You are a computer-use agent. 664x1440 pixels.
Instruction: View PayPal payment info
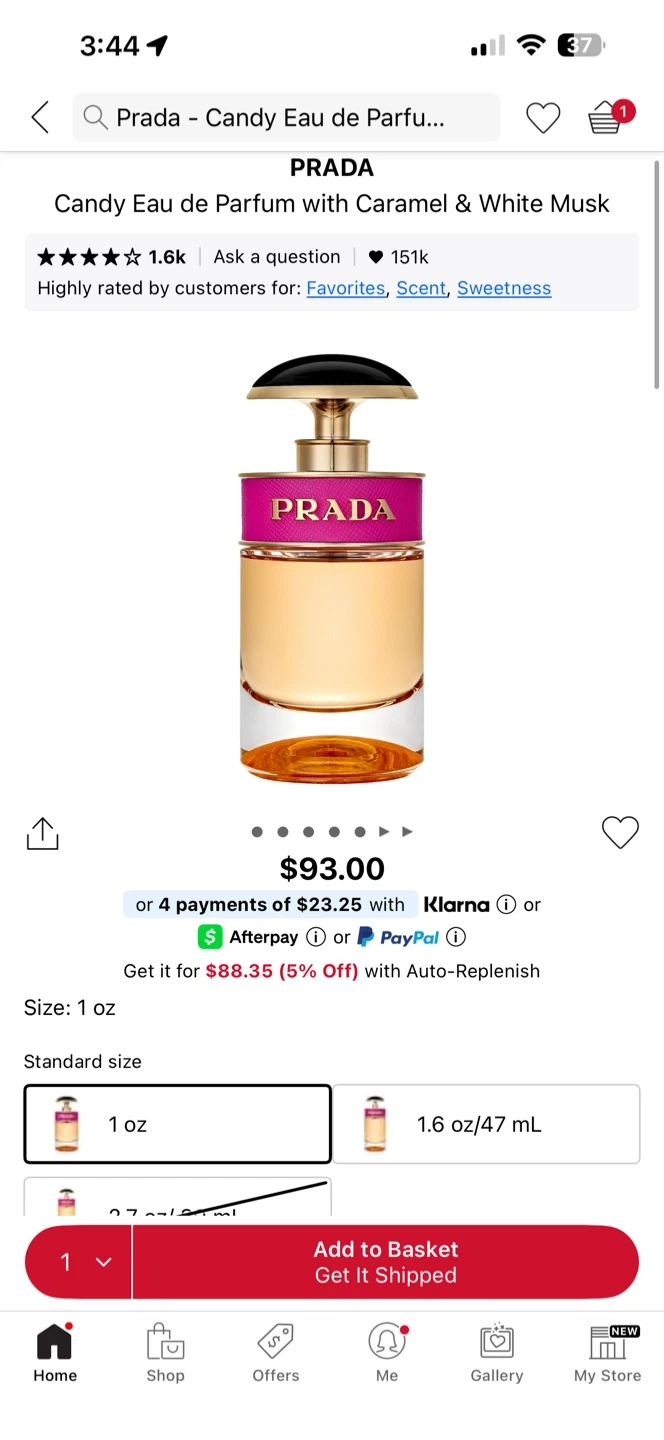[456, 937]
